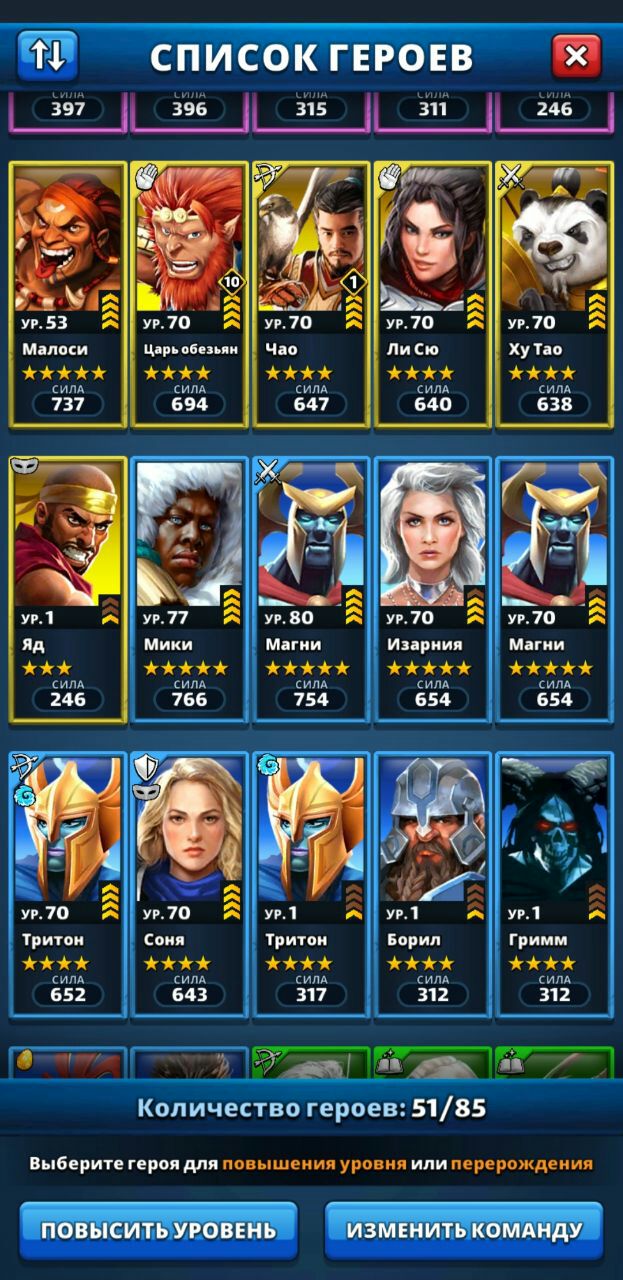
Task: Select hero Гримм
Action: coord(554,884)
